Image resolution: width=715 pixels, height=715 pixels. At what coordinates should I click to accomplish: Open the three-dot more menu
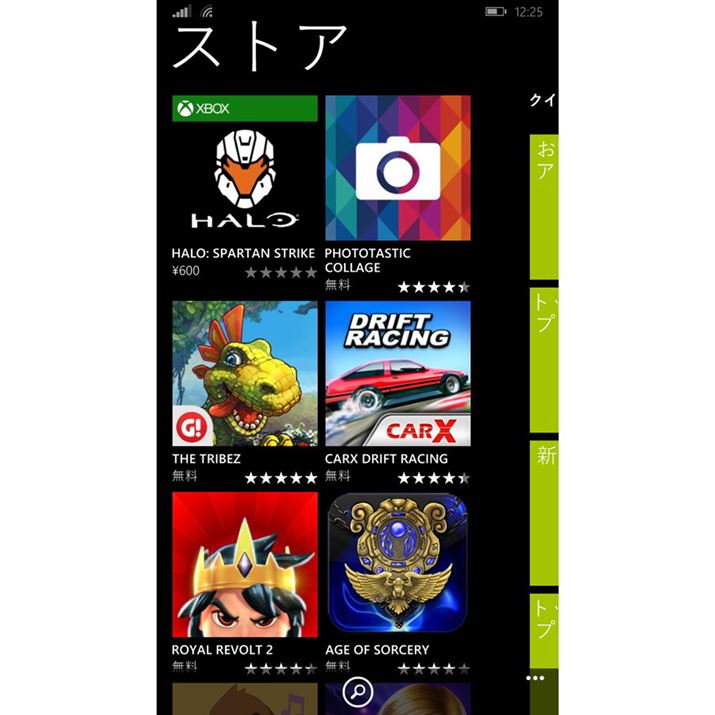[x=536, y=678]
